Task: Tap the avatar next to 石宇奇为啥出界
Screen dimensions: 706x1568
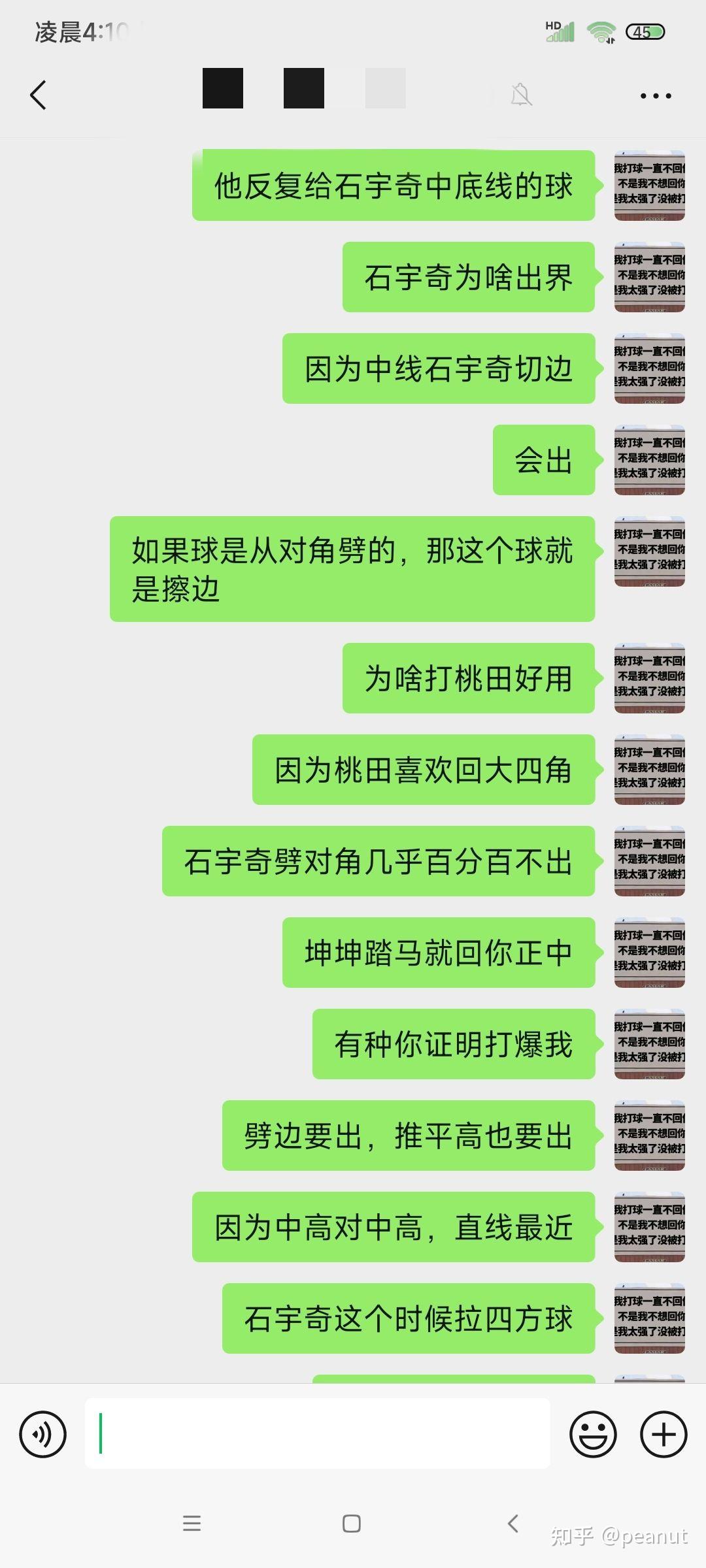Action: click(x=650, y=277)
